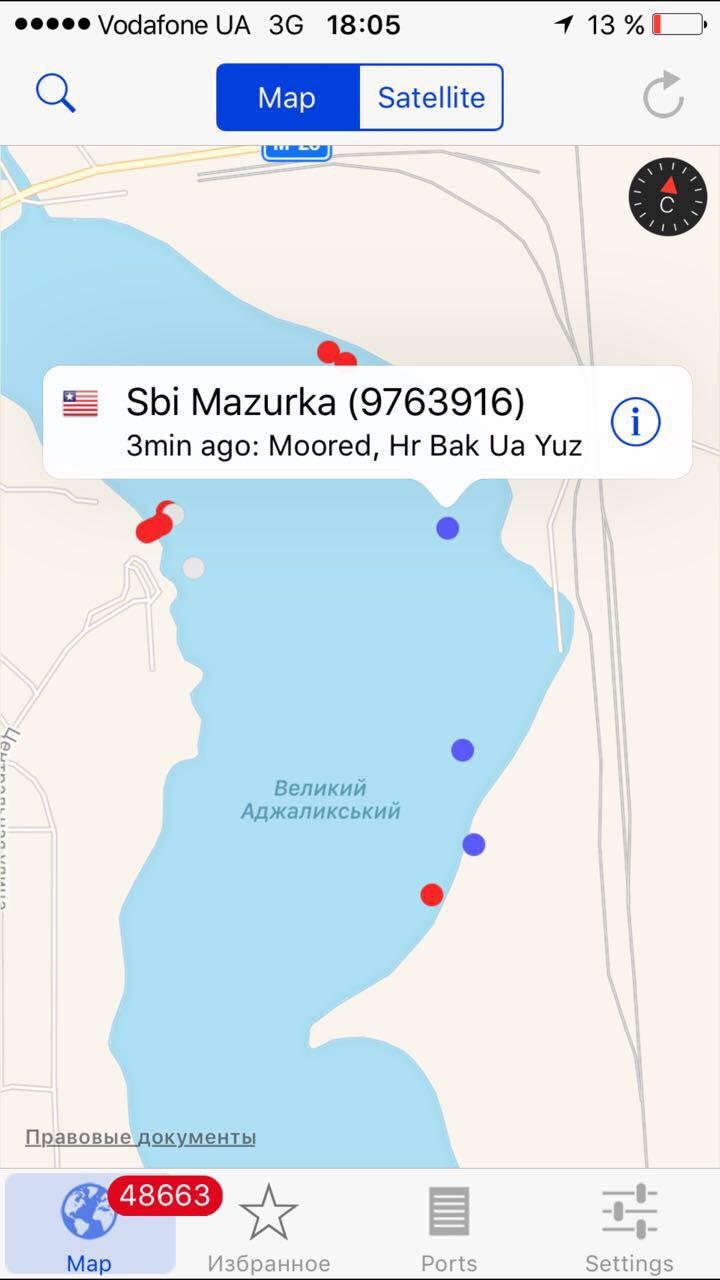
Task: Refresh the ship positions
Action: tap(663, 96)
